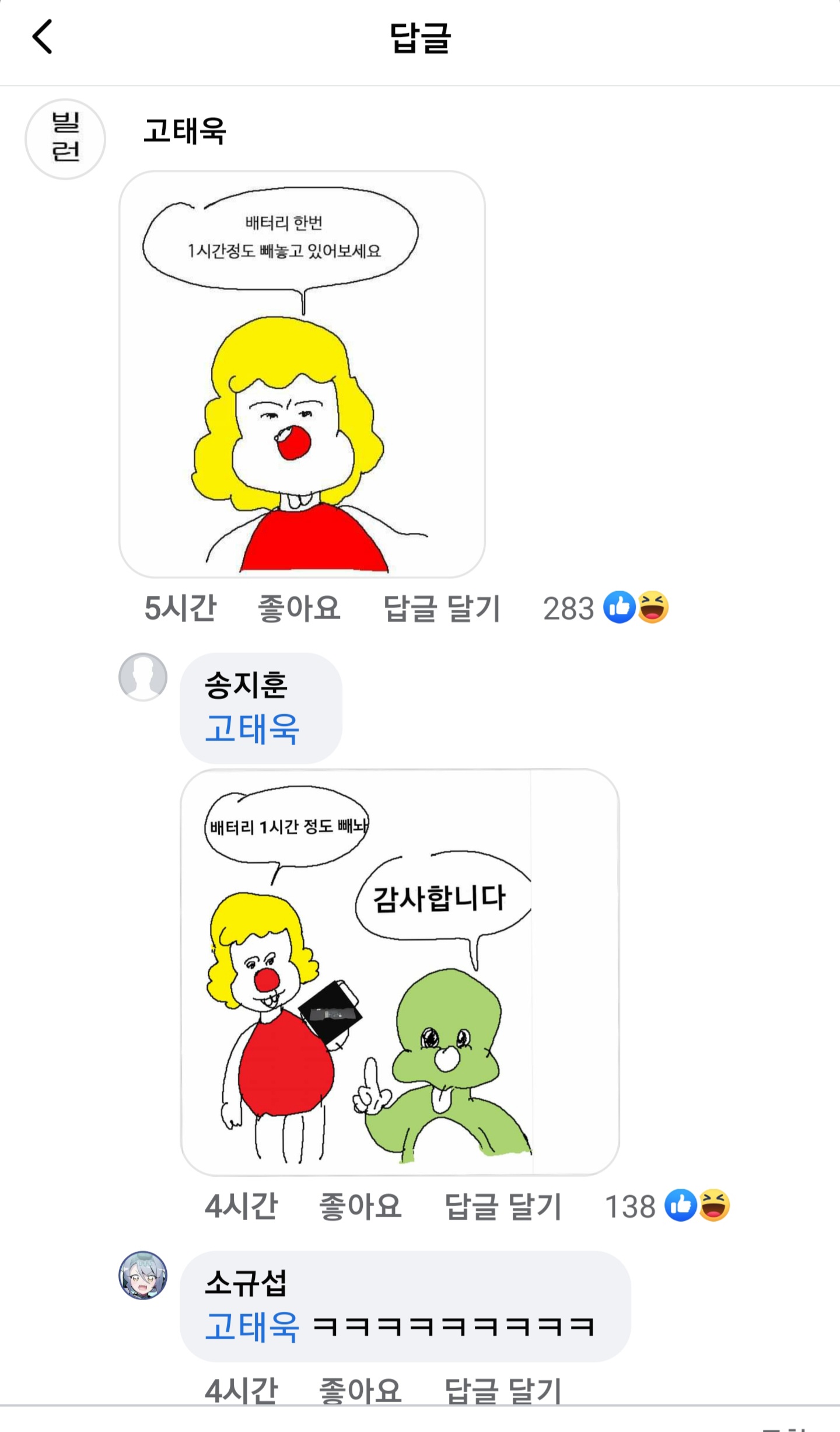Open 고태욱's profile picture
The width and height of the screenshot is (840, 1432).
tap(65, 139)
